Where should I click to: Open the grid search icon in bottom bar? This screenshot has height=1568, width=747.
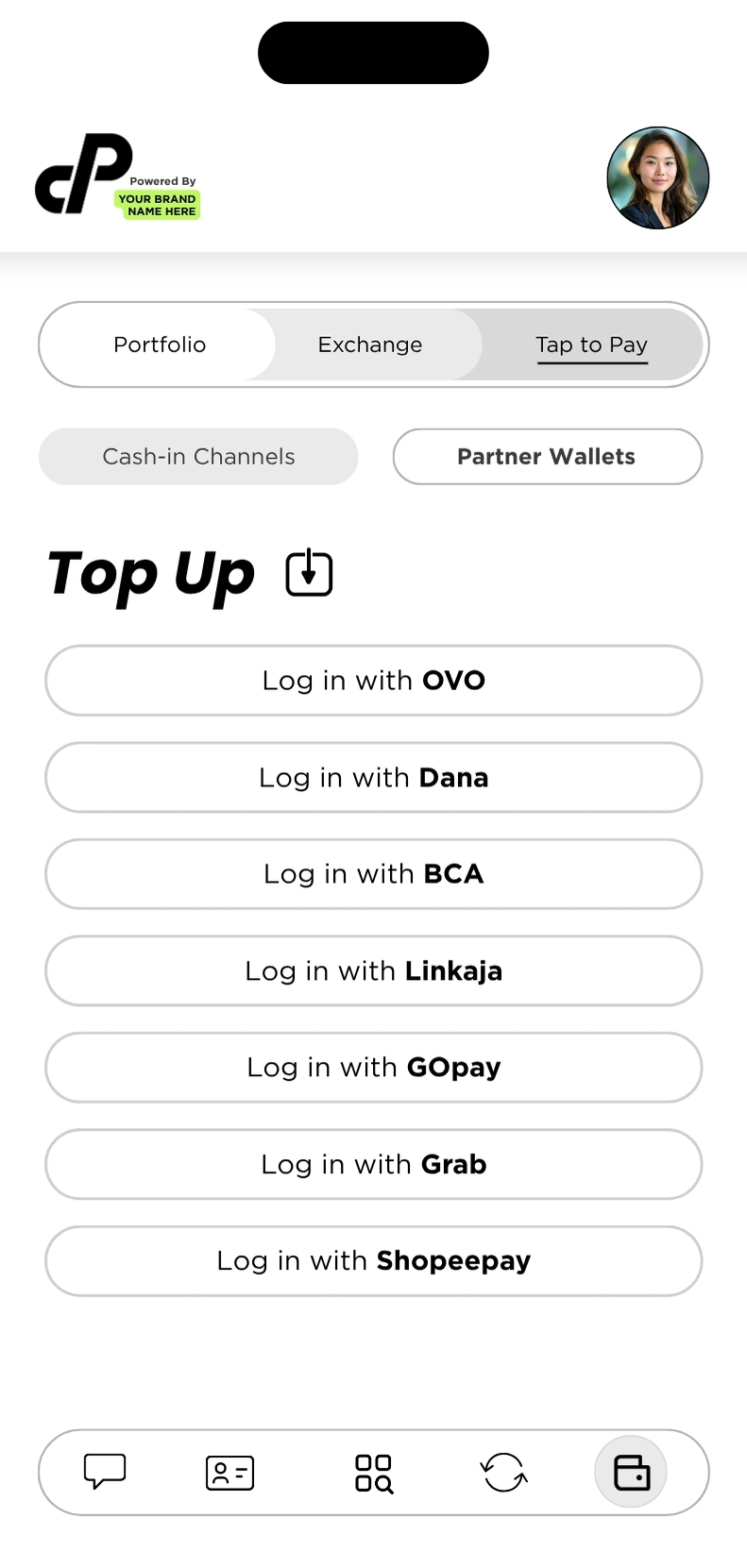(374, 1473)
